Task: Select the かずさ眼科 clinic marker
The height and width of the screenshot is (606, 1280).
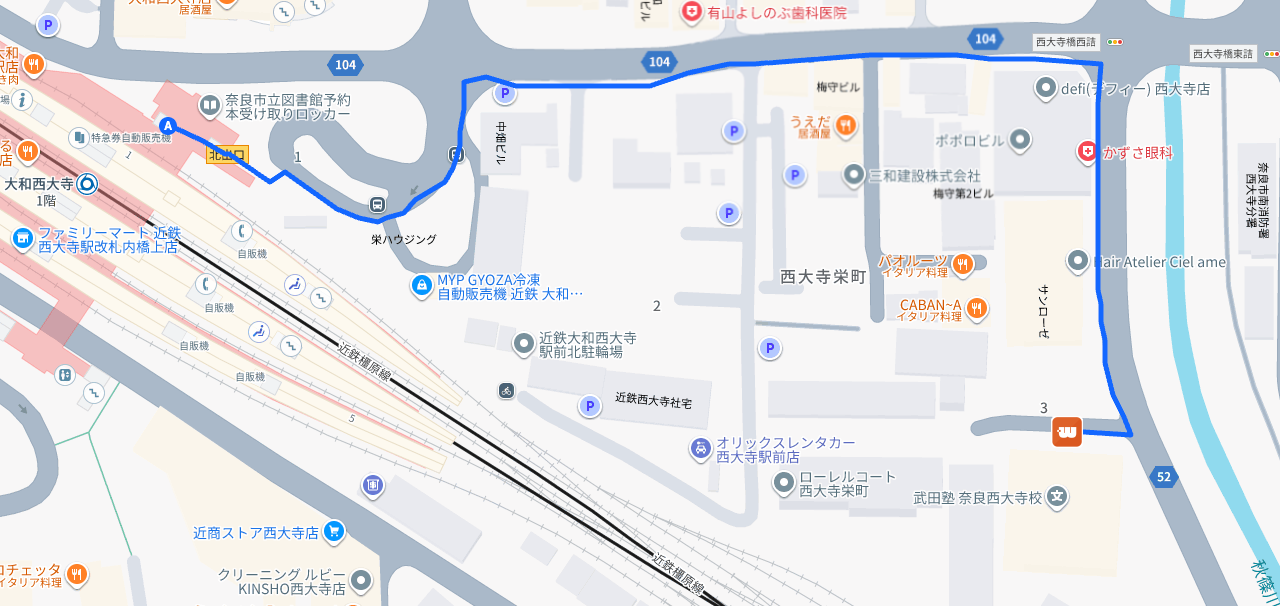Action: [1087, 152]
